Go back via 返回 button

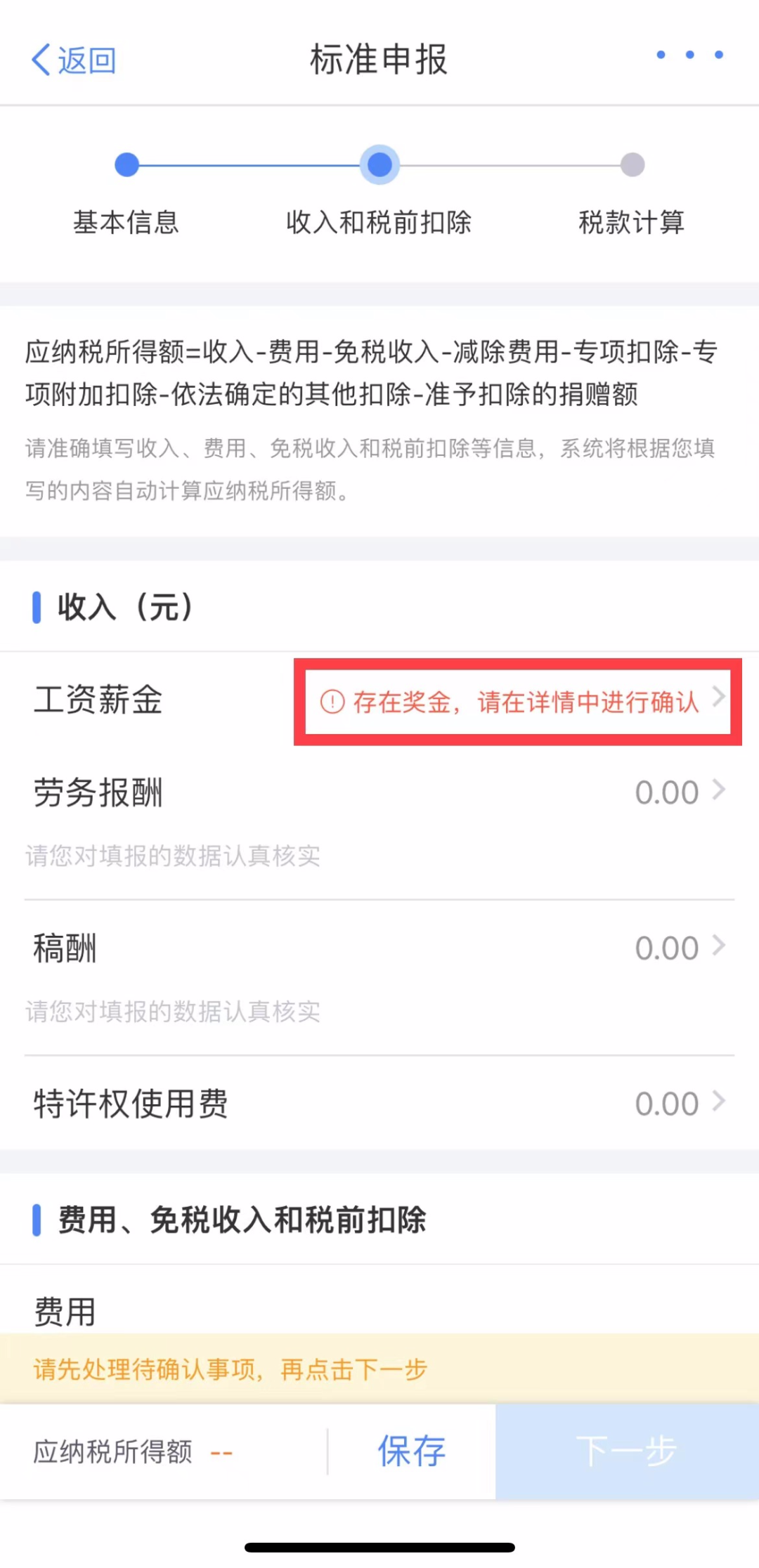point(73,60)
